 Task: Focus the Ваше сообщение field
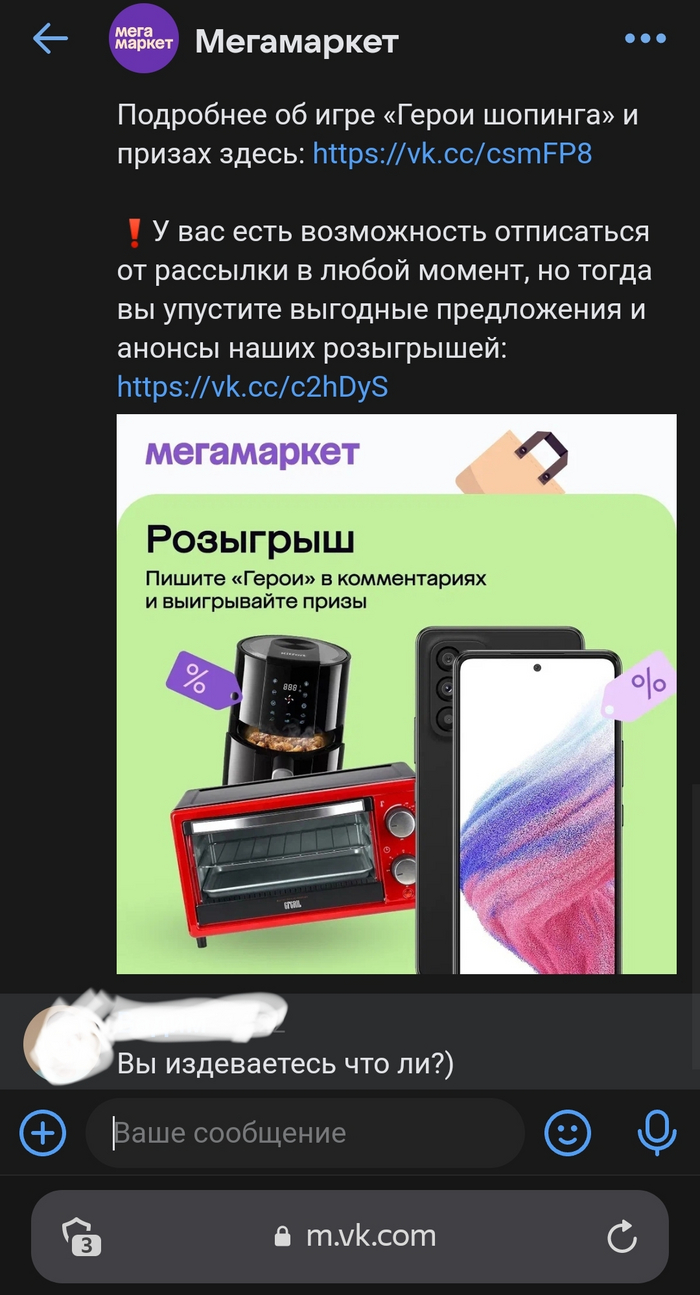[x=305, y=1133]
